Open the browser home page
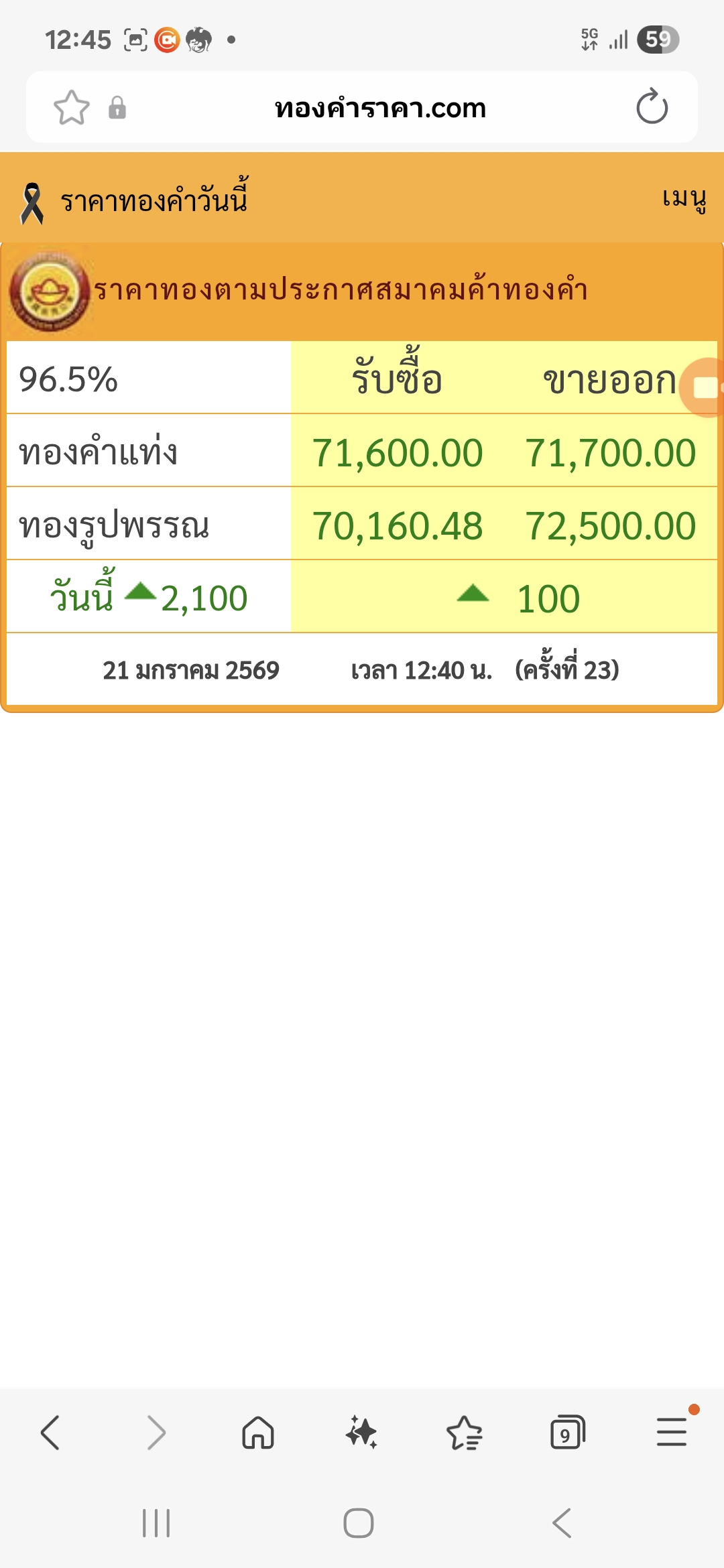The height and width of the screenshot is (1568, 724). [258, 1433]
